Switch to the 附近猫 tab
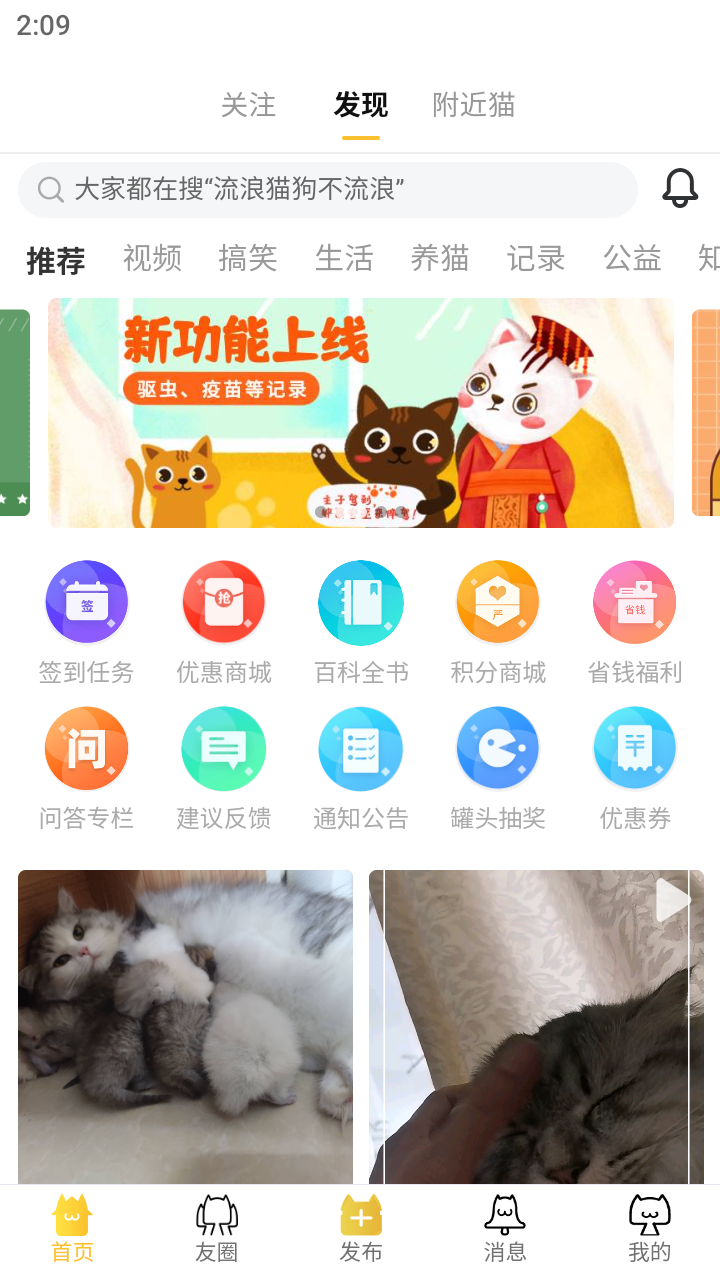This screenshot has height=1280, width=720. click(x=474, y=105)
